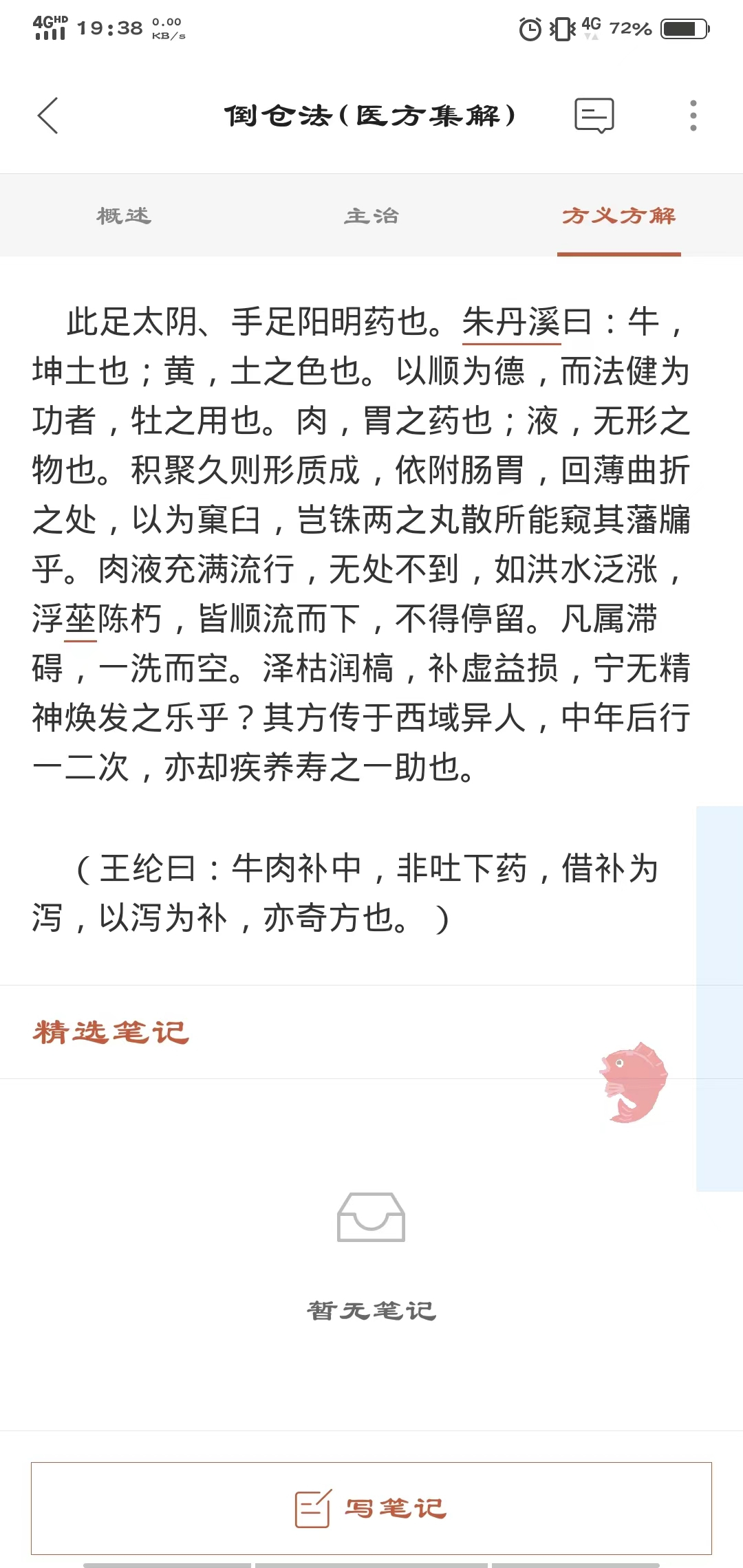Open the three-dot overflow menu
The image size is (743, 1568).
[x=693, y=116]
